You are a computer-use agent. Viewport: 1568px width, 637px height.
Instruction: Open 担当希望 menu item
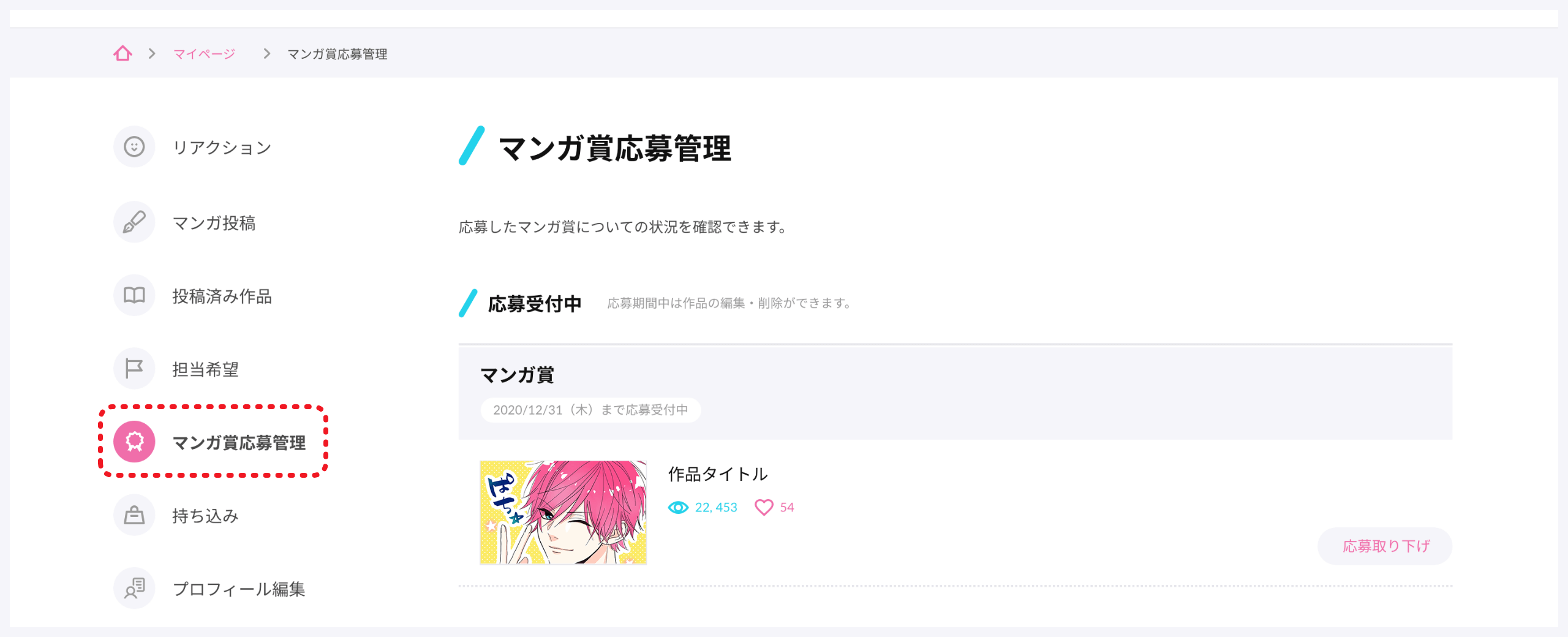coord(205,369)
